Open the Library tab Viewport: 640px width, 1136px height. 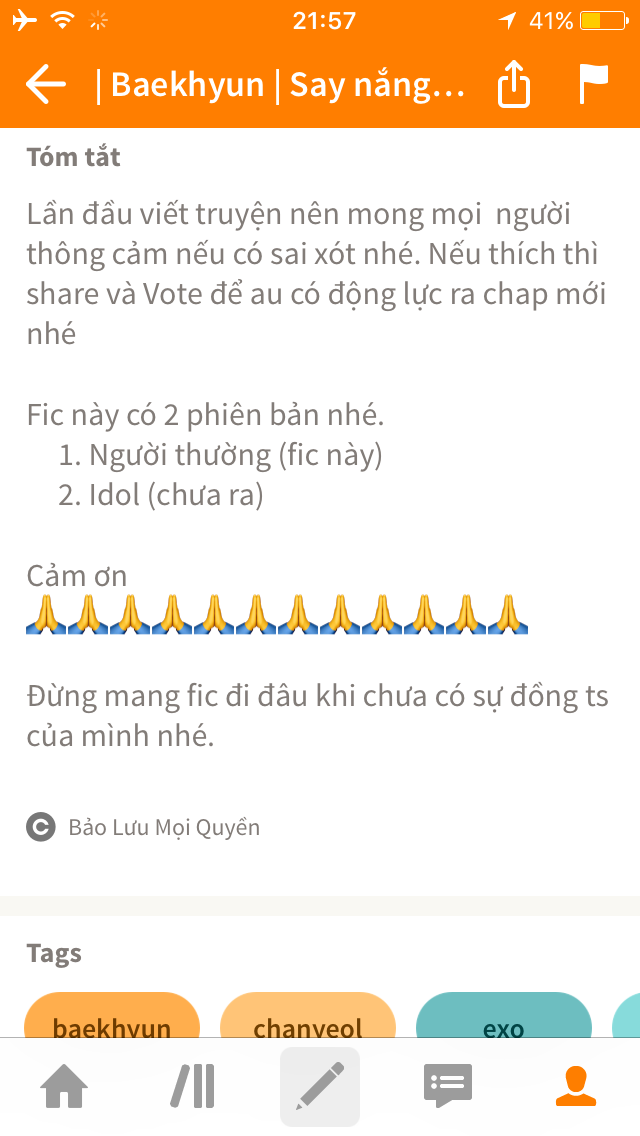click(192, 1087)
